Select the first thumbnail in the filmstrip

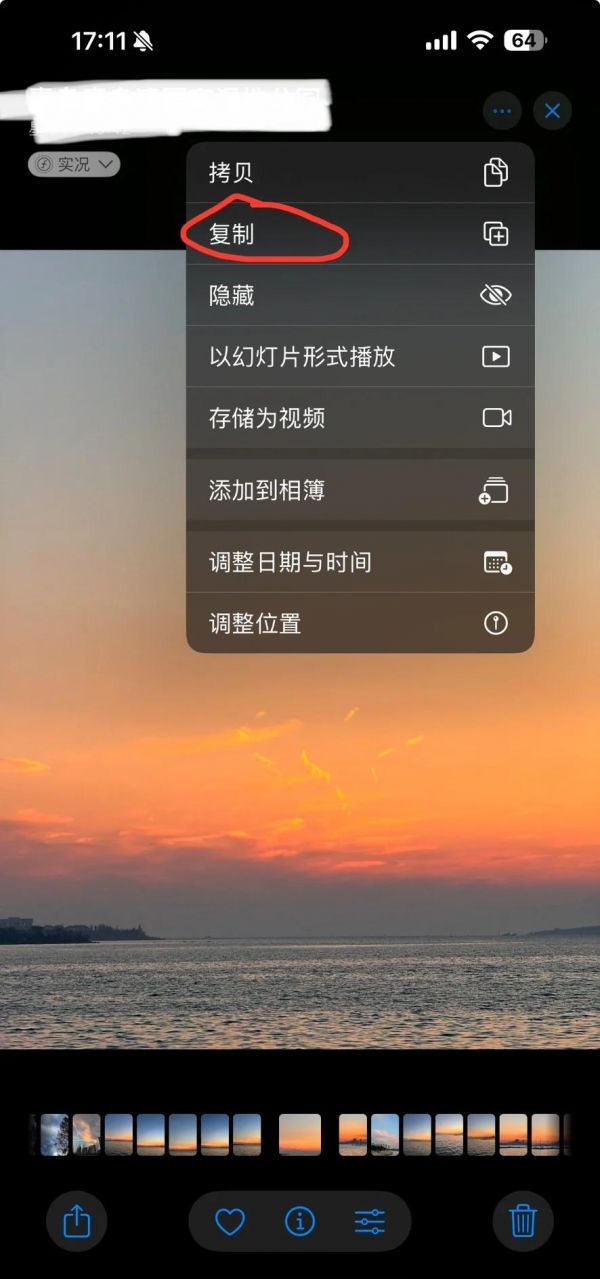(54, 1135)
